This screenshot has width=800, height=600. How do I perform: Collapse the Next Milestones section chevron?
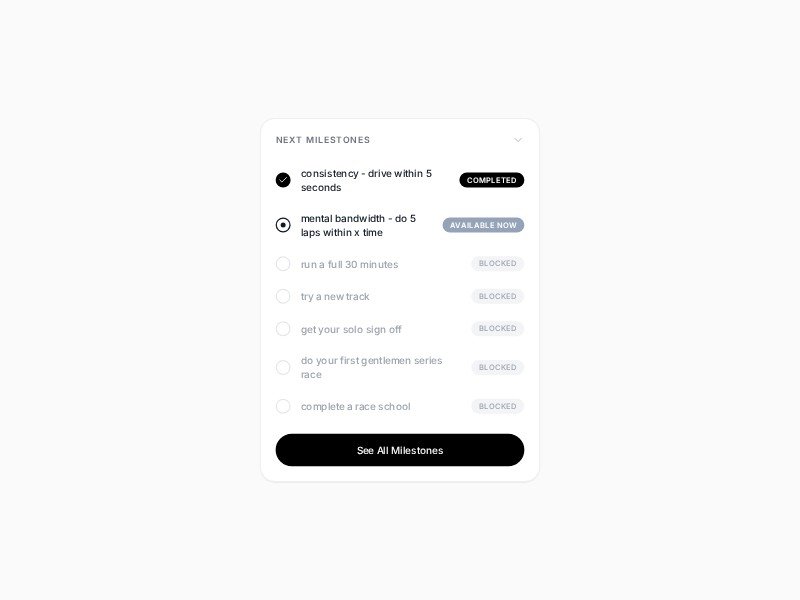click(517, 140)
